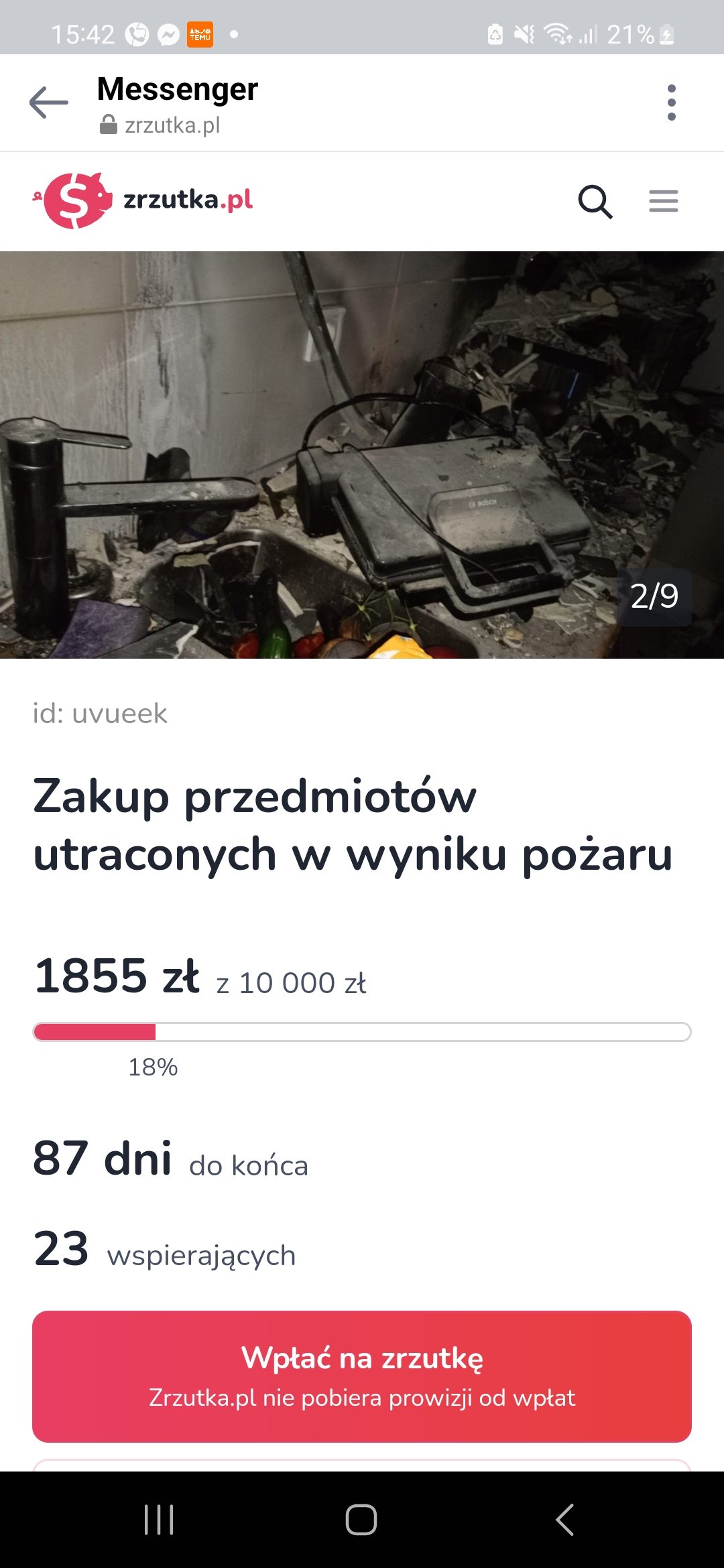Tap Wpłać na zrzutkę to donate
The image size is (724, 1568).
pos(362,1376)
